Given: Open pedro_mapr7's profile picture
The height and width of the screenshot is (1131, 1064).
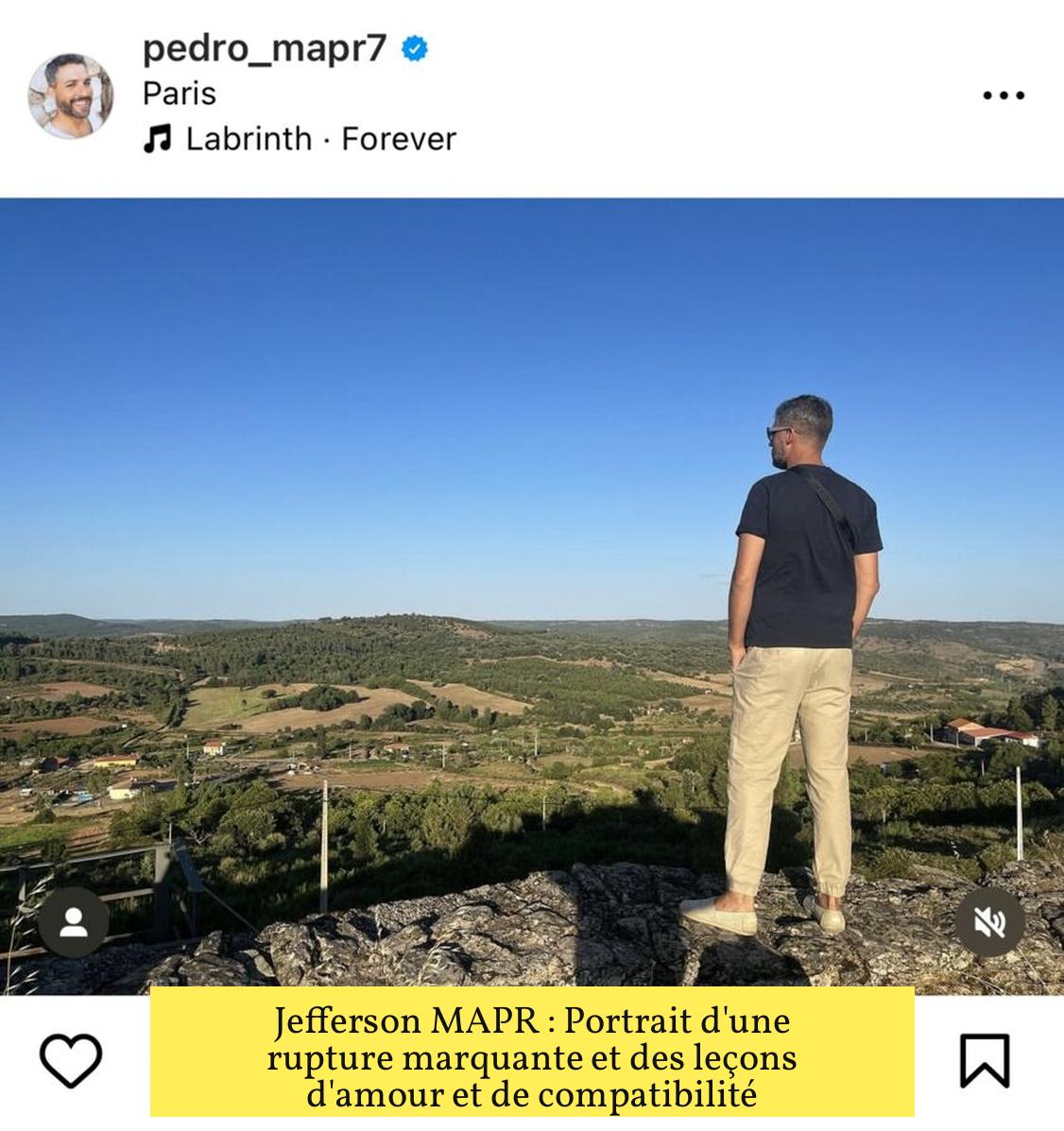Looking at the screenshot, I should tap(71, 95).
